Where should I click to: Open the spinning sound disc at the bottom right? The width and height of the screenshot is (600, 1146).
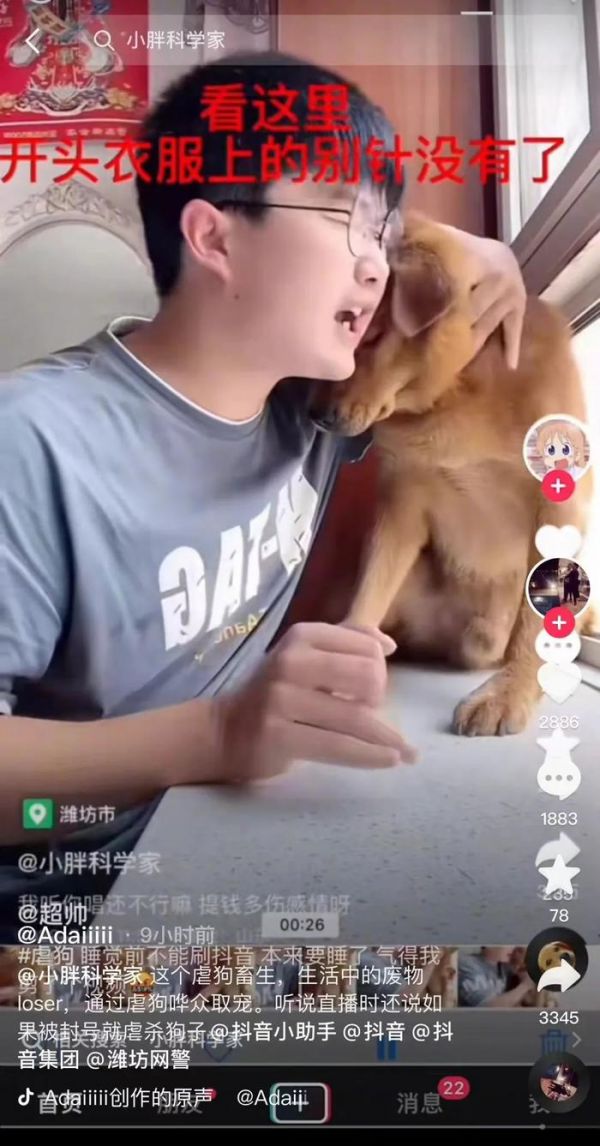[x=558, y=1082]
